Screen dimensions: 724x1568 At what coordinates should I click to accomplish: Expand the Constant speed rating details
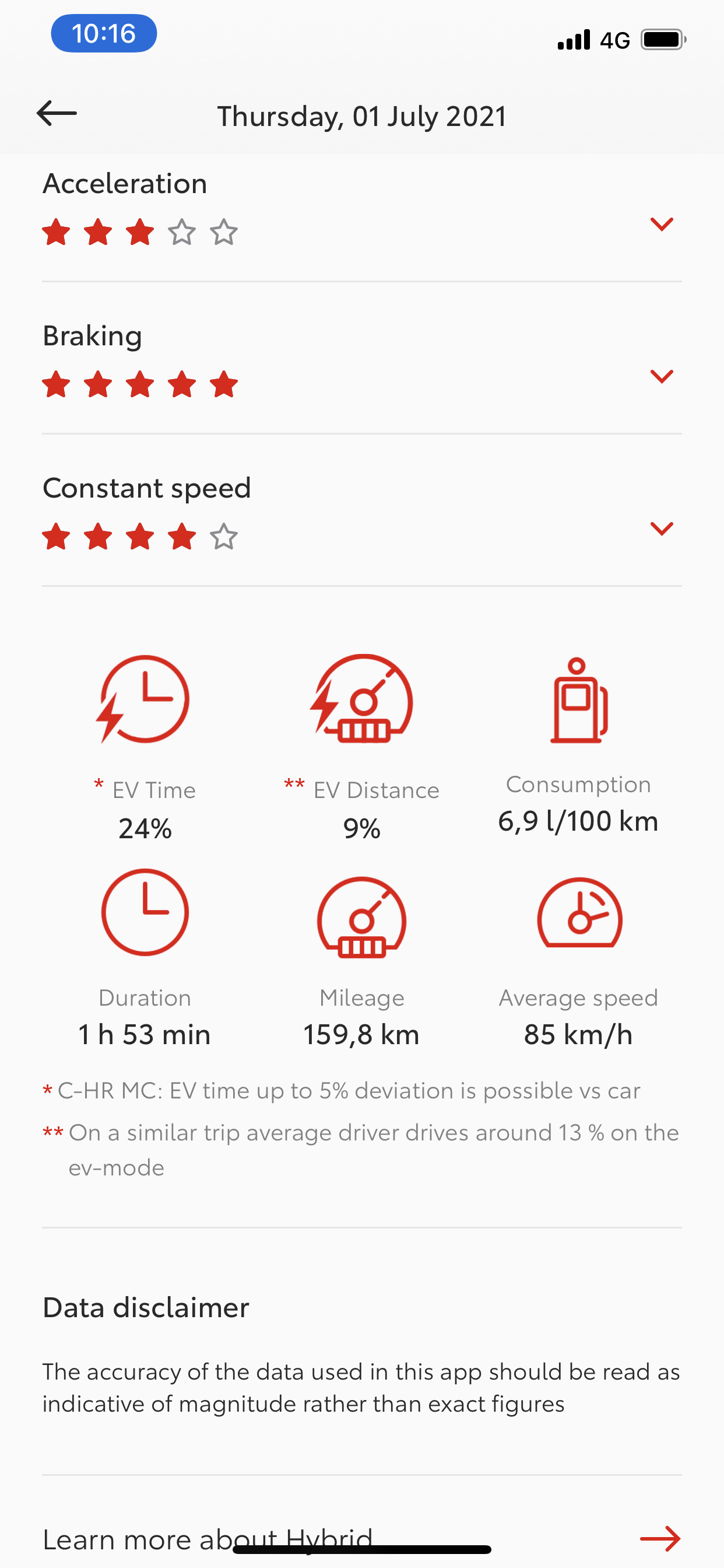point(661,528)
